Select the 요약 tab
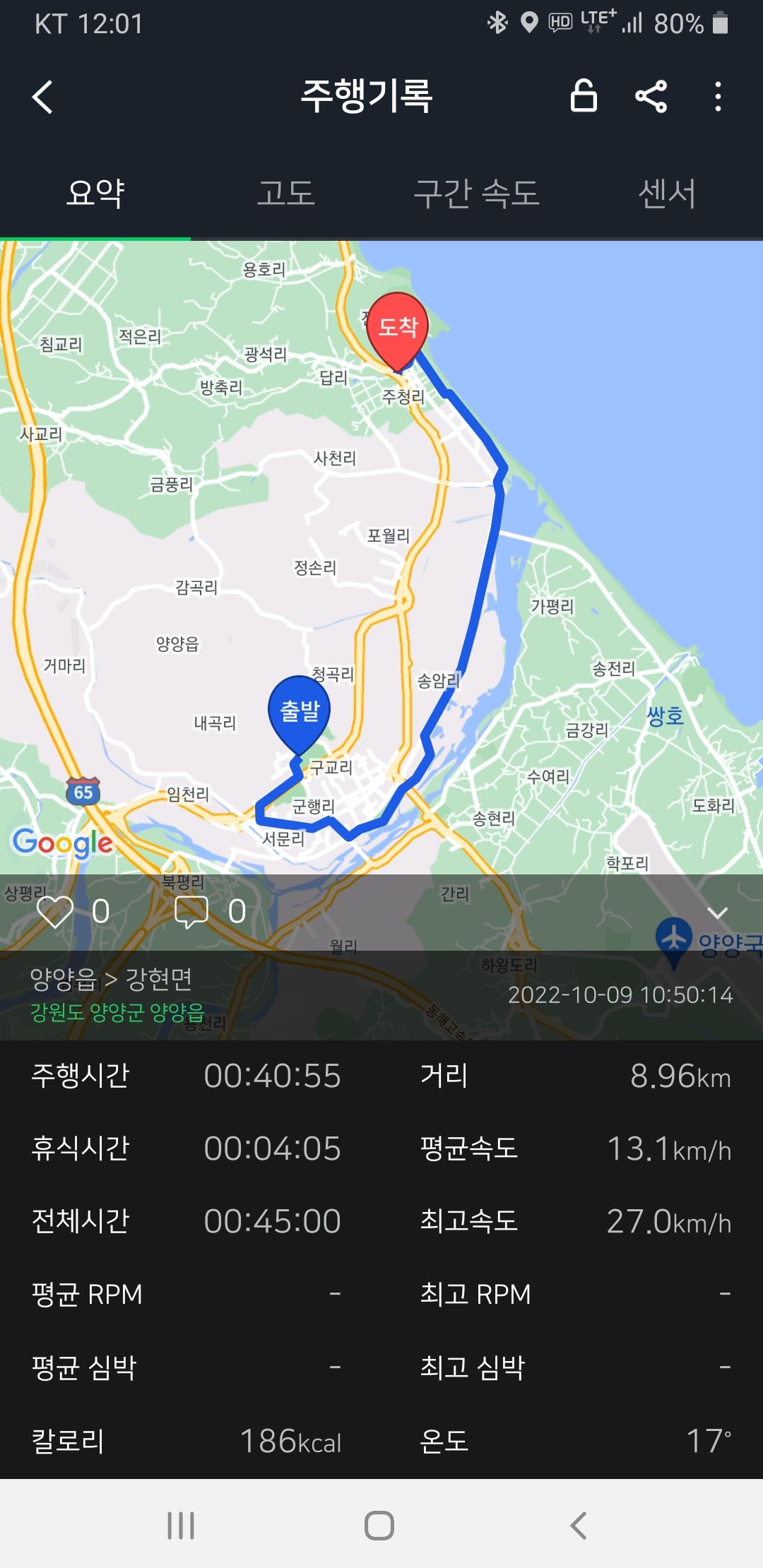The height and width of the screenshot is (1568, 763). point(95,193)
